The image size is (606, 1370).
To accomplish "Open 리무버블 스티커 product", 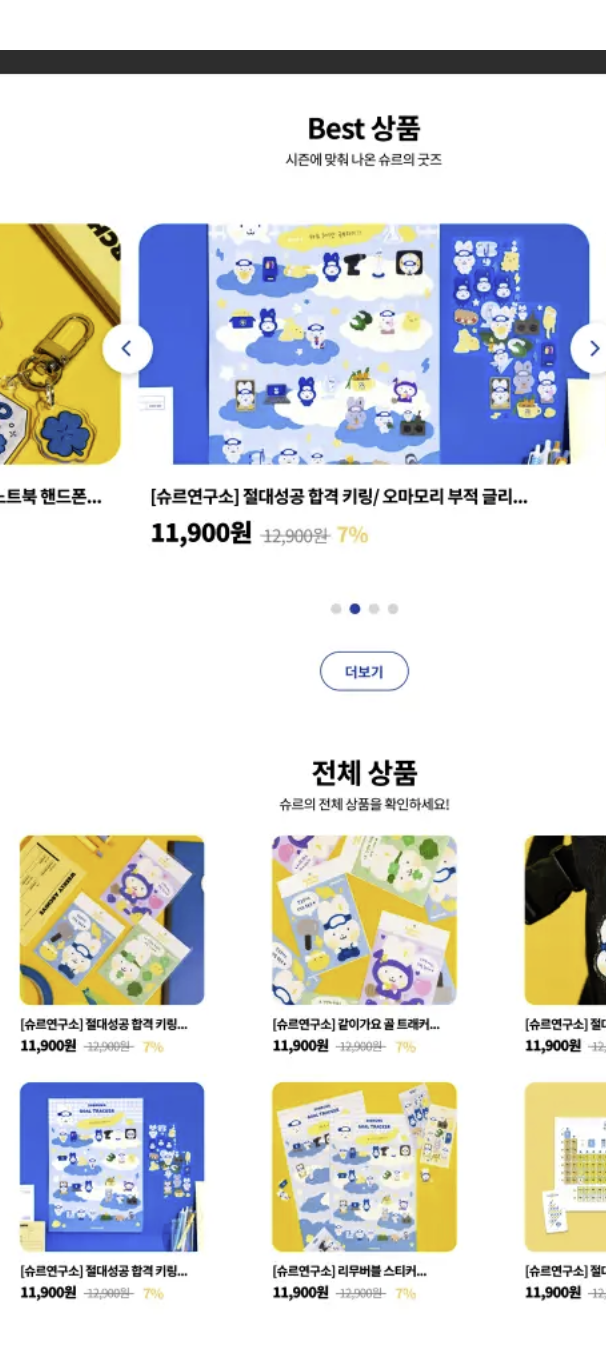I will [364, 1166].
